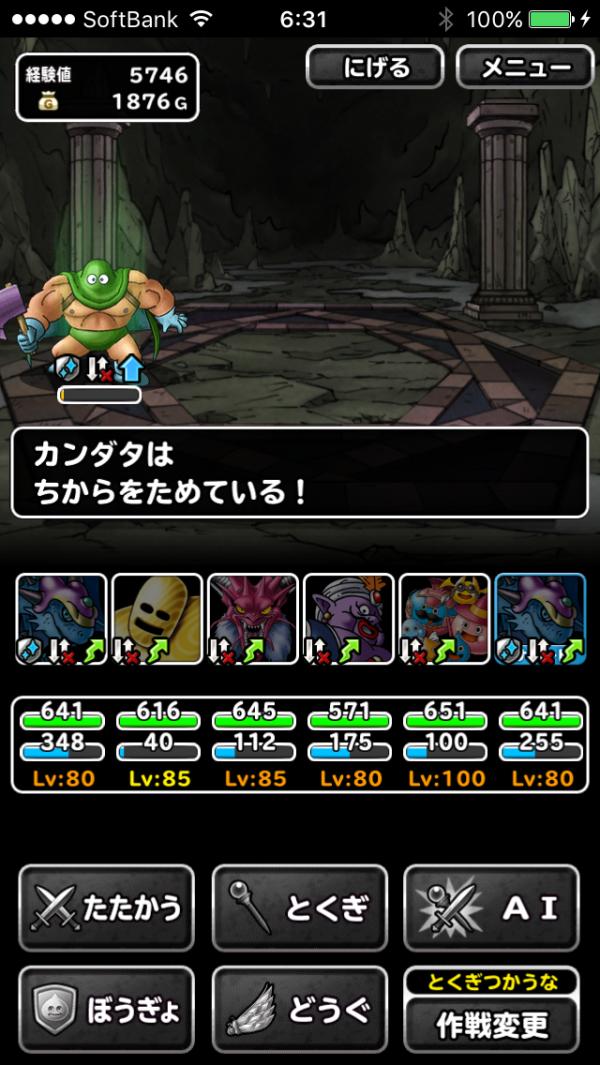The image size is (600, 1065).
Task: Select the とくぎ skills button
Action: pyautogui.click(x=299, y=907)
